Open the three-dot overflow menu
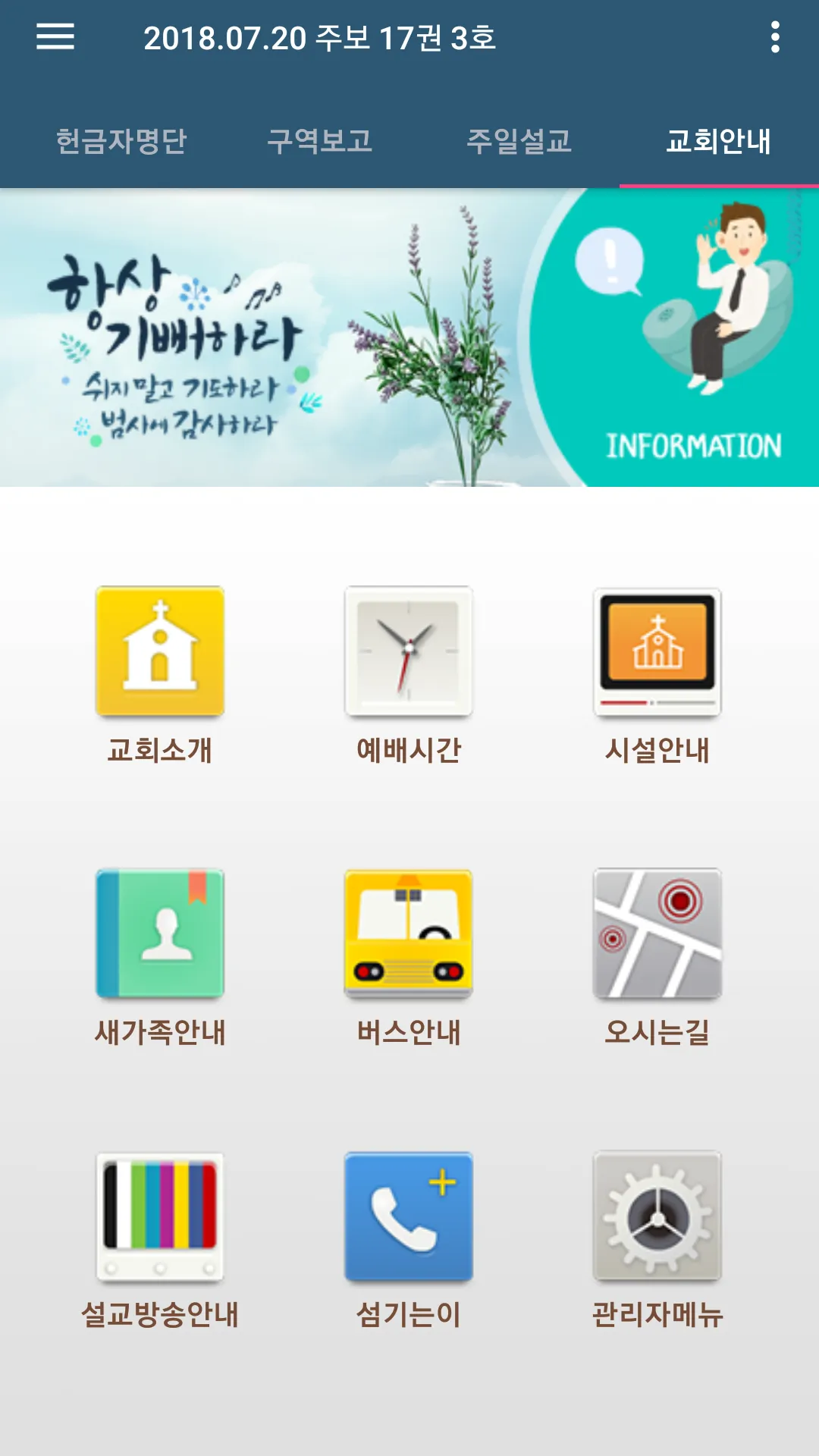819x1456 pixels. click(x=775, y=37)
